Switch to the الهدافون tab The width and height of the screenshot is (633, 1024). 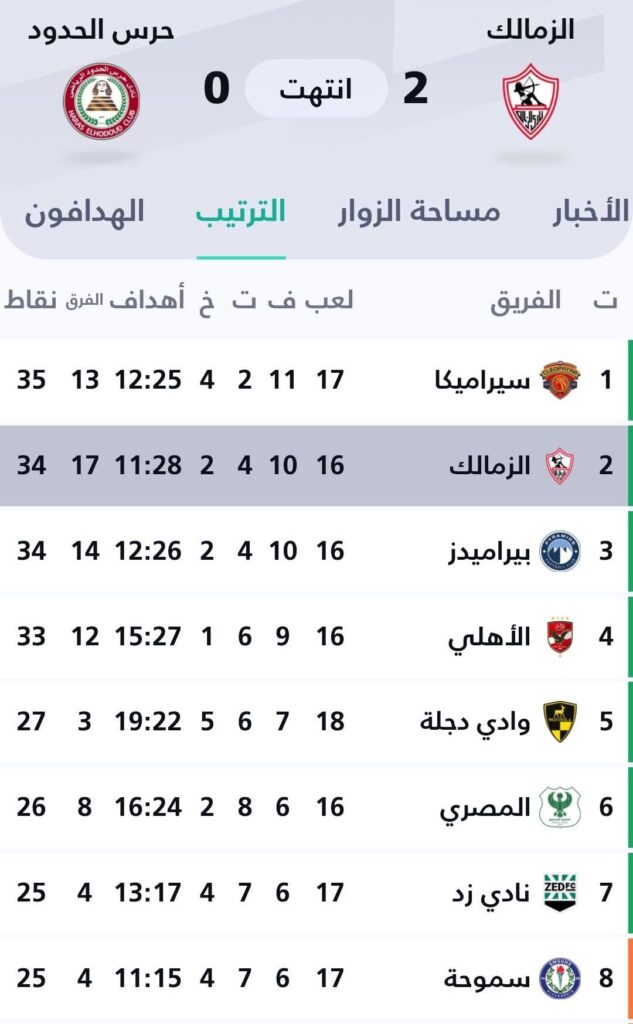click(x=85, y=212)
